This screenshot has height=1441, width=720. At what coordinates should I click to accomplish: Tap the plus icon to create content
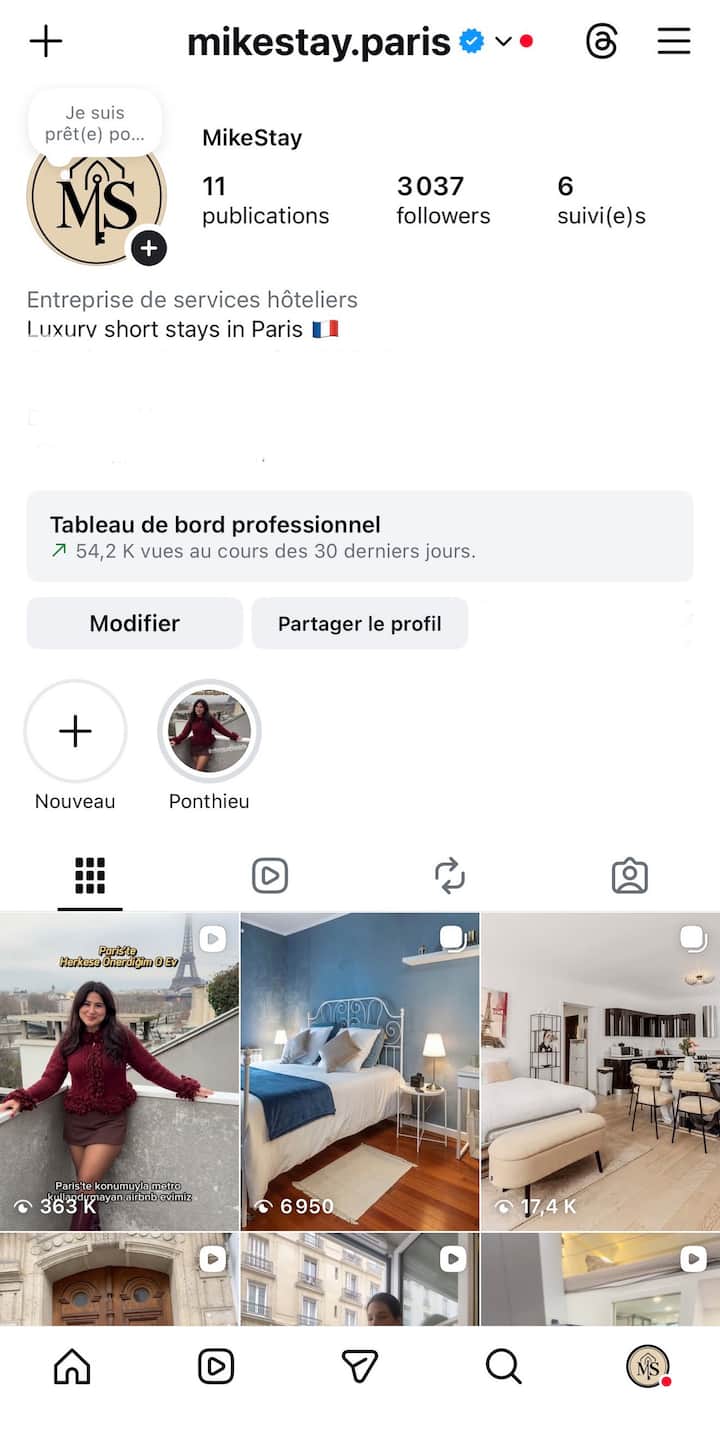46,41
